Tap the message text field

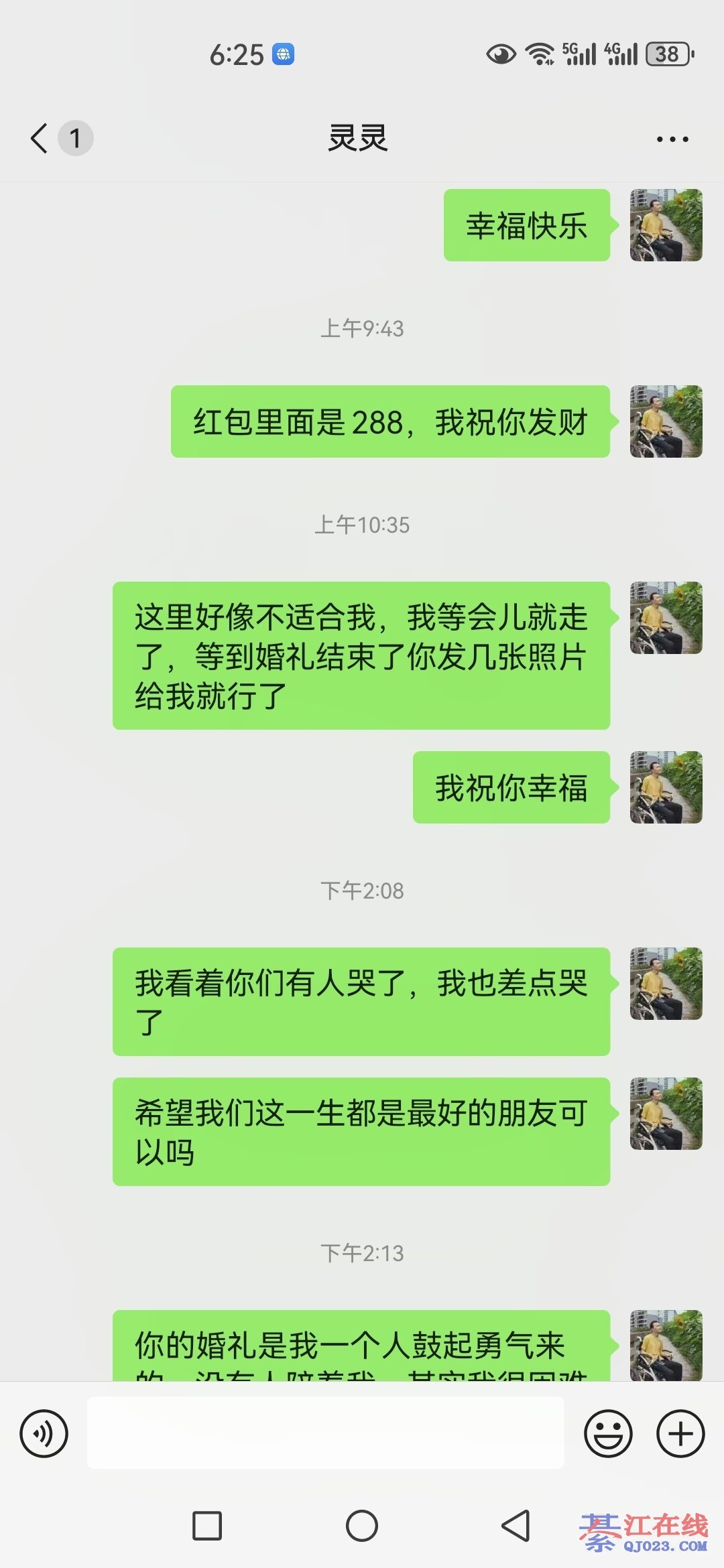point(325,1433)
